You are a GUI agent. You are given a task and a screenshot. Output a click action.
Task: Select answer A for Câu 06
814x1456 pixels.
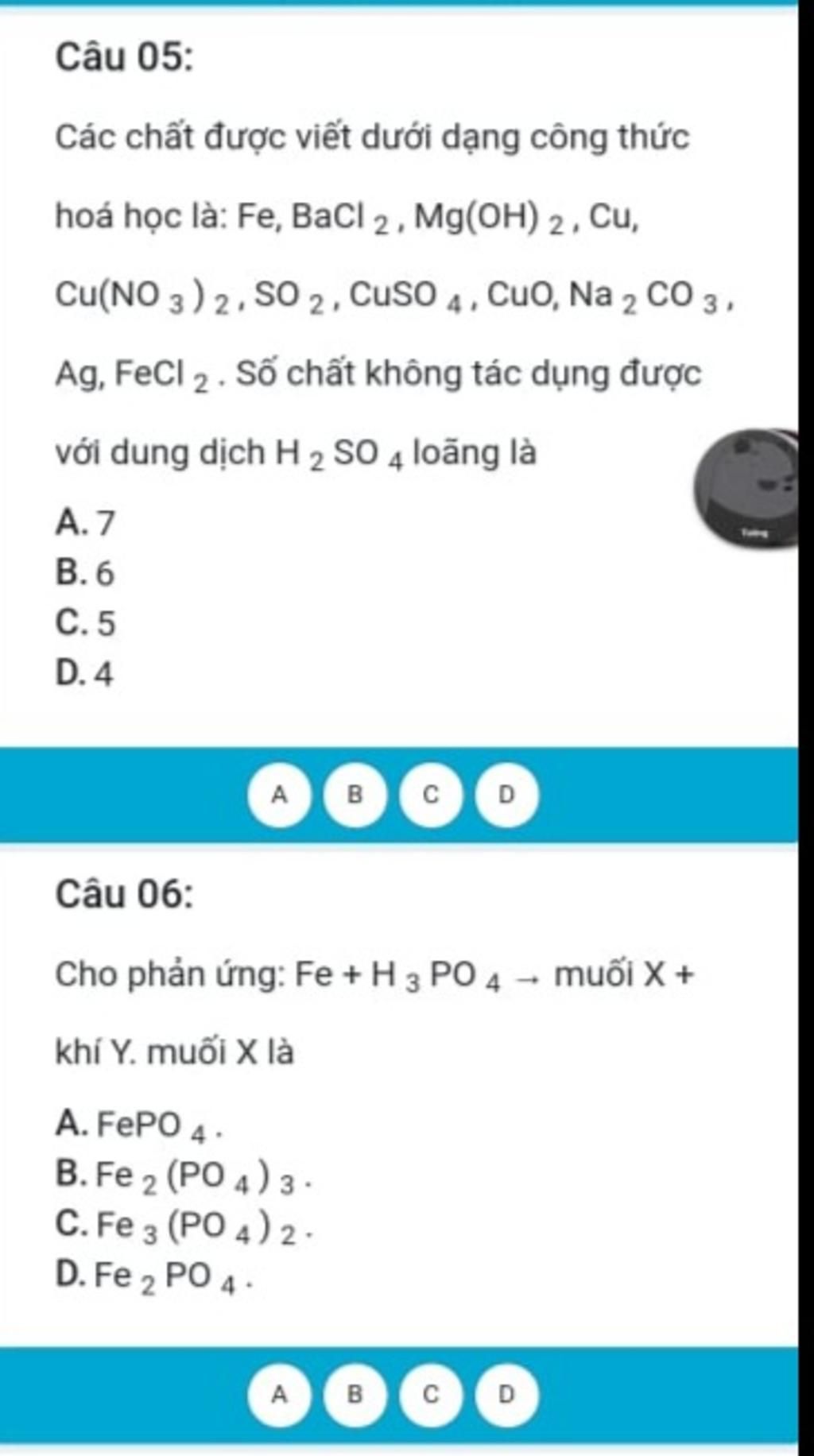coord(279,1393)
